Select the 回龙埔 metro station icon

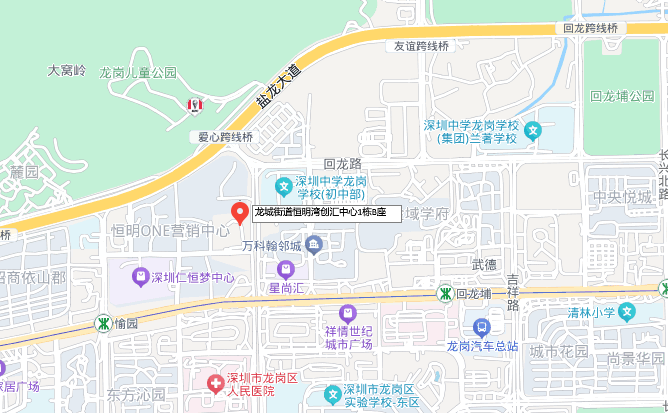click(442, 295)
